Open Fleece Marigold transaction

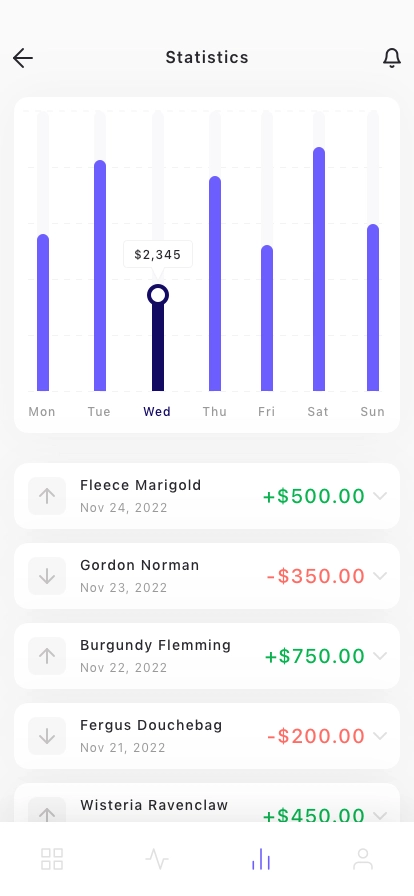(207, 496)
